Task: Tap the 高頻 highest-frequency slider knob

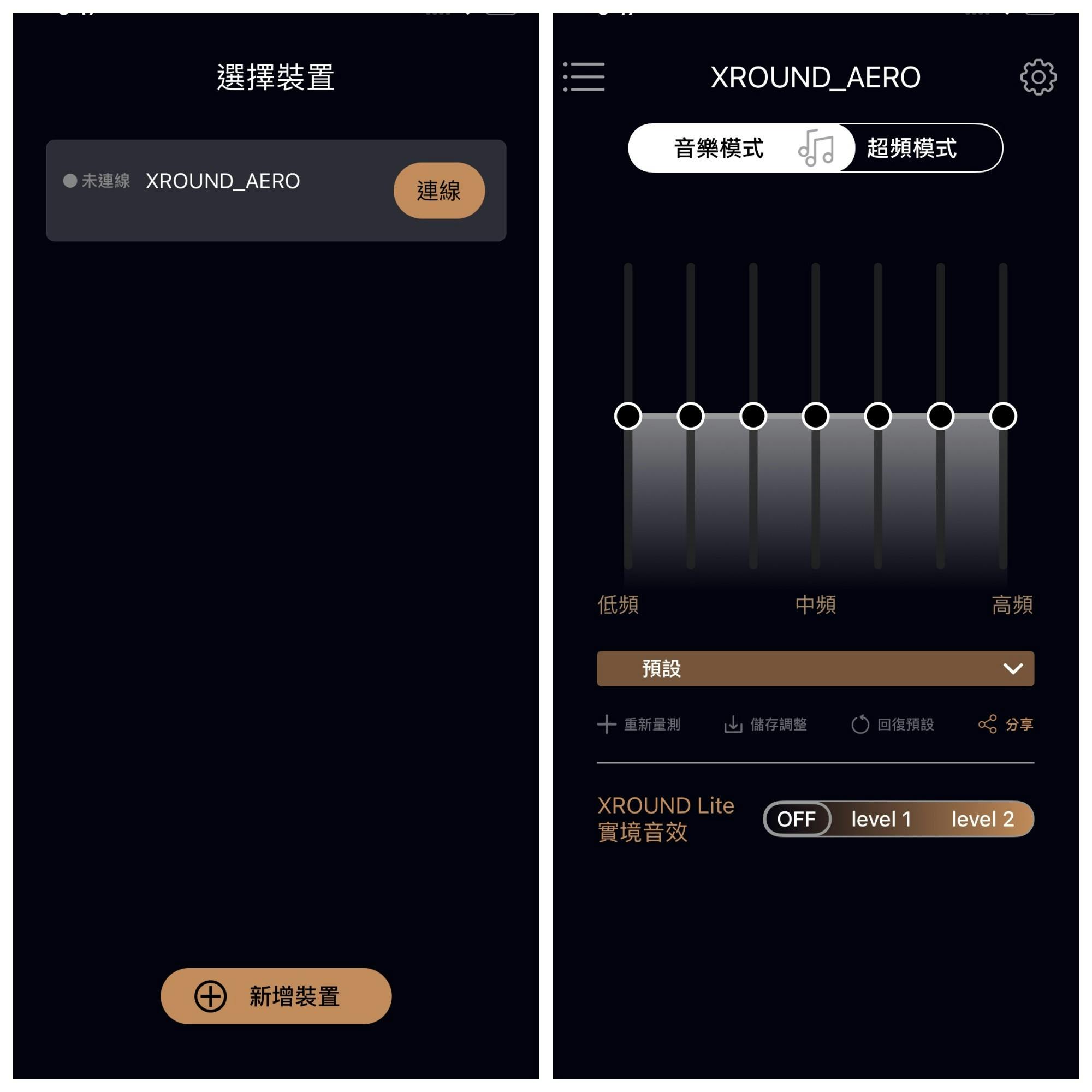Action: (1002, 416)
